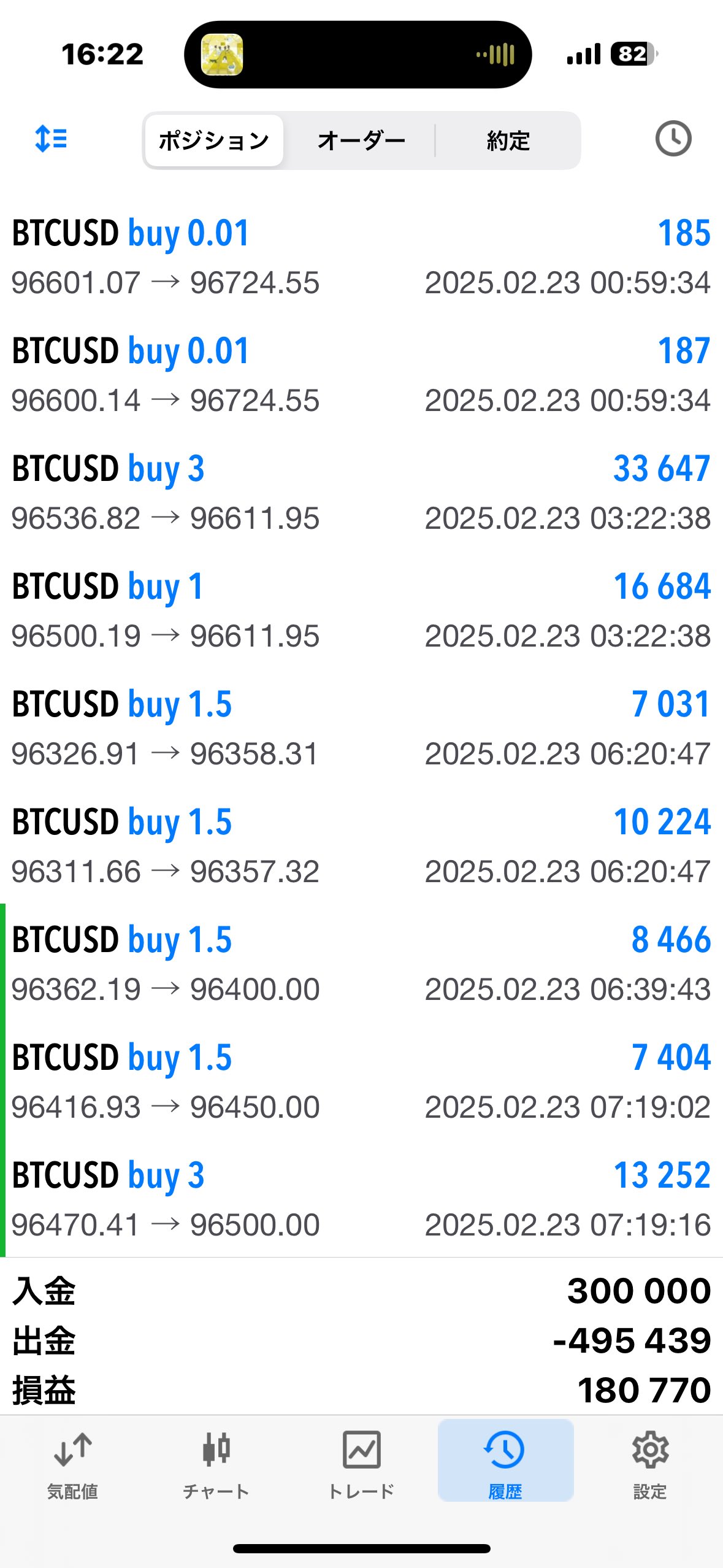This screenshot has height=1568, width=723.
Task: Select the ポジション tab
Action: click(x=214, y=140)
